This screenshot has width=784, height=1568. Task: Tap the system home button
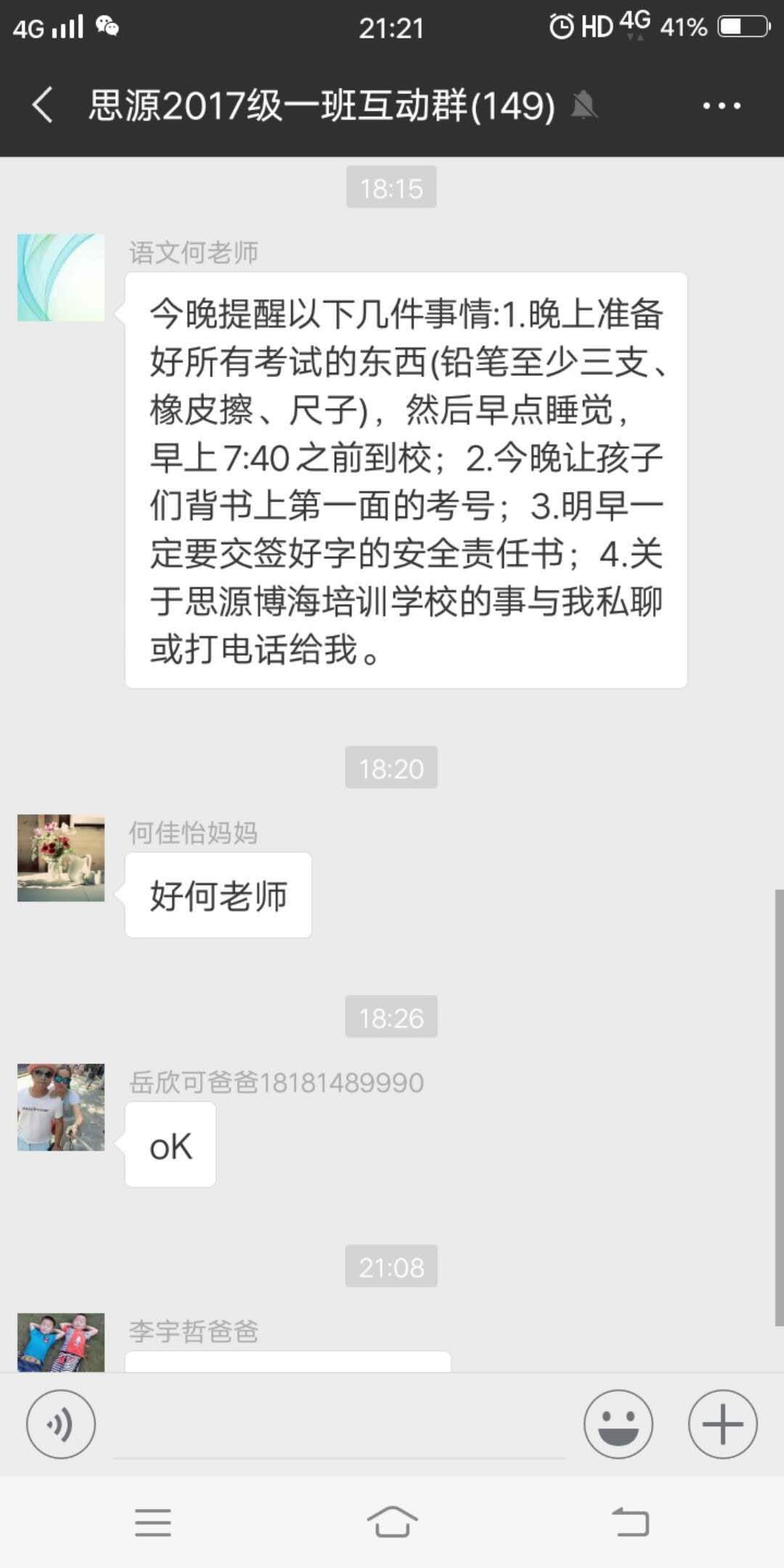tap(392, 1522)
